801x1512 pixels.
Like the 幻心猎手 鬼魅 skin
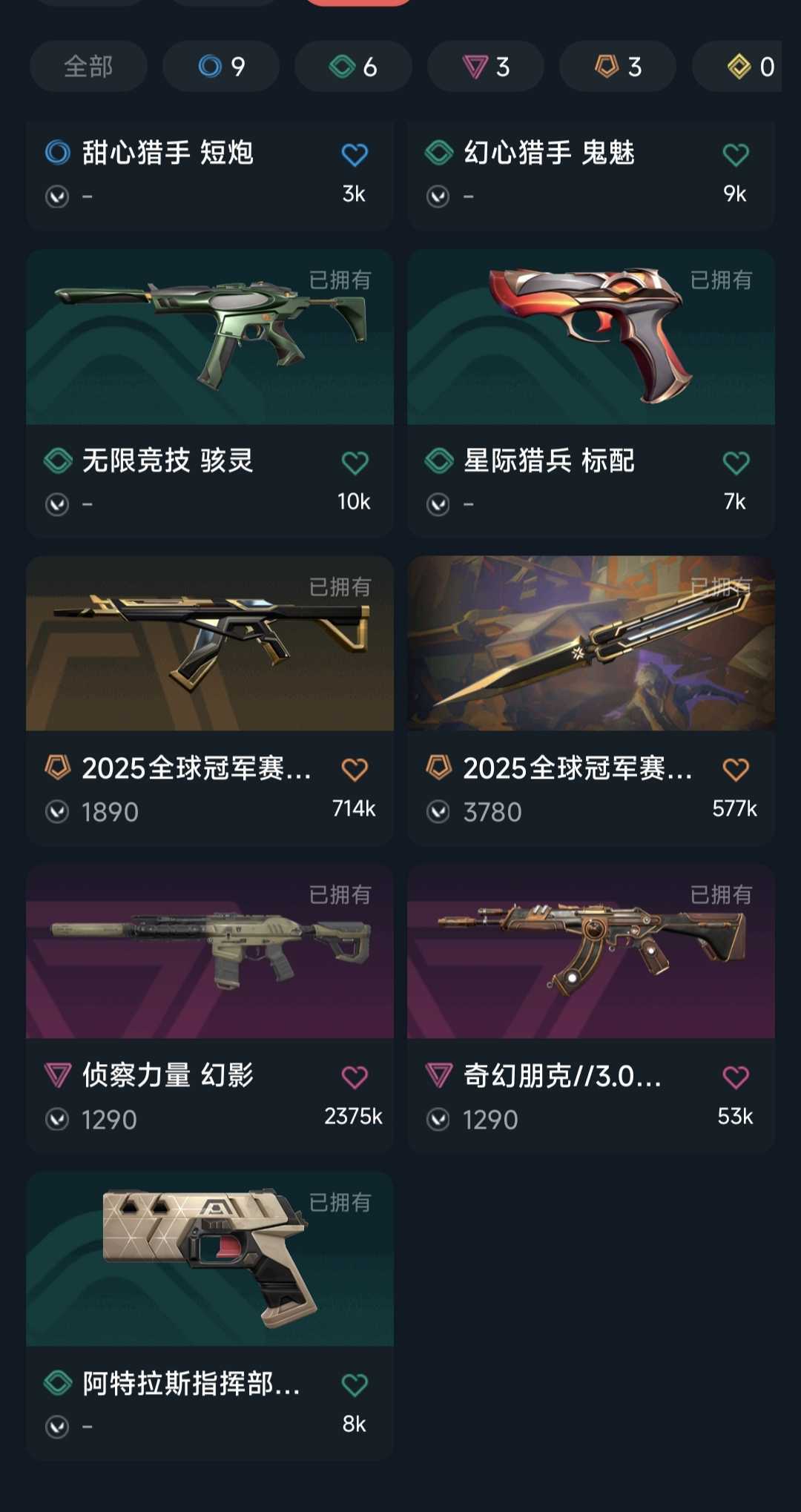(x=736, y=154)
